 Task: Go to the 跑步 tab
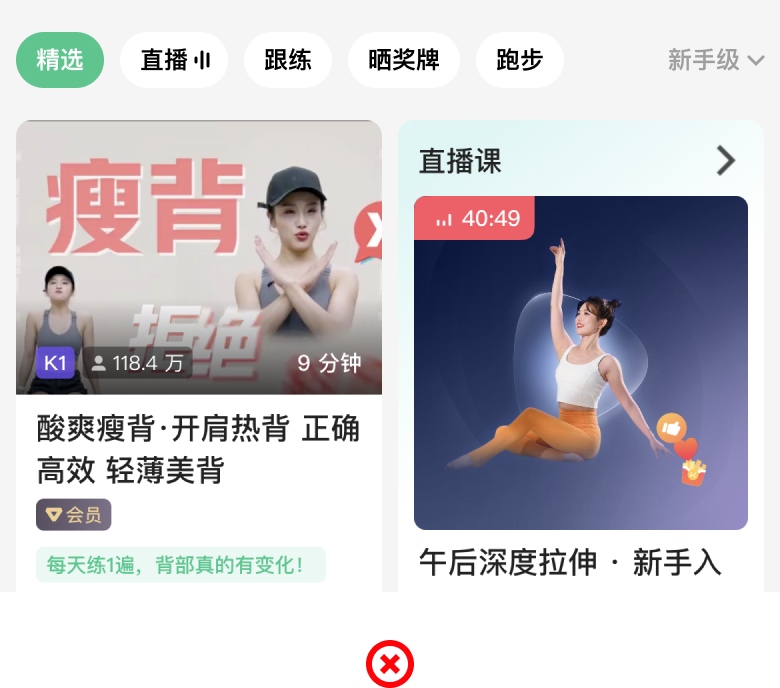519,60
